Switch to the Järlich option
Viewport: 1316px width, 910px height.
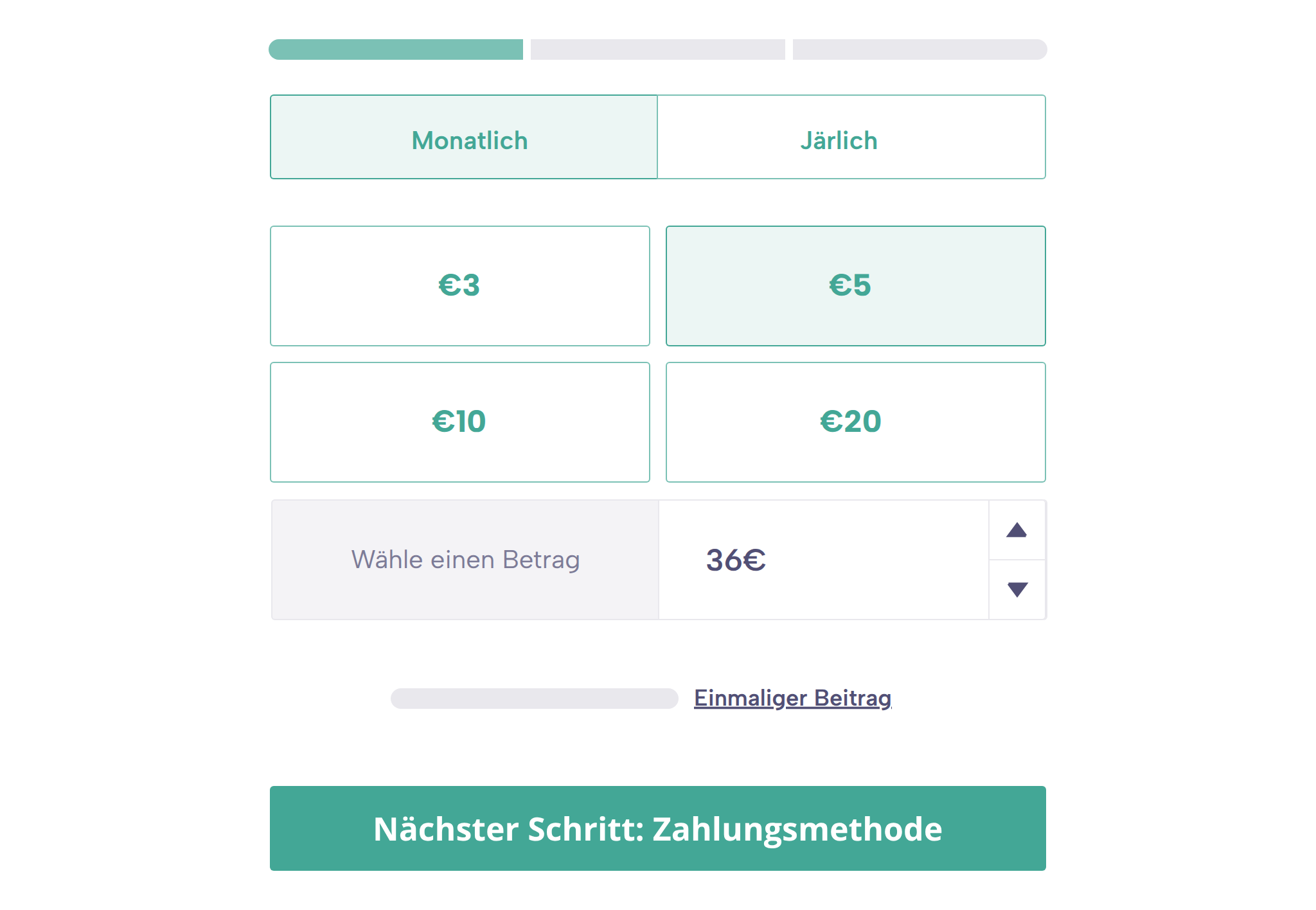tap(851, 137)
